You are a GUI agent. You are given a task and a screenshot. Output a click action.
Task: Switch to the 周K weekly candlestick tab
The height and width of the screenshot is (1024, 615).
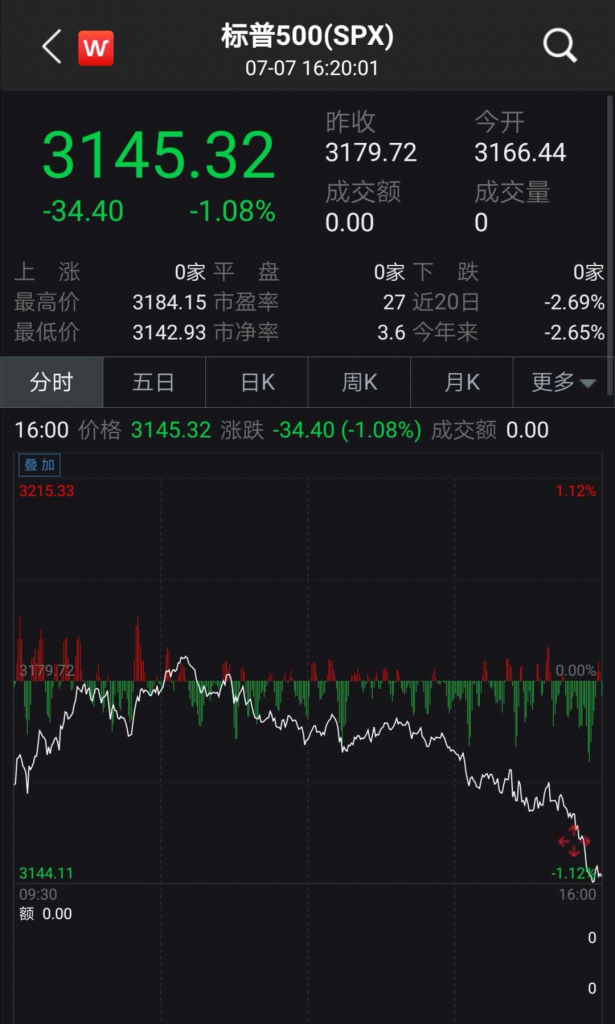tap(359, 382)
